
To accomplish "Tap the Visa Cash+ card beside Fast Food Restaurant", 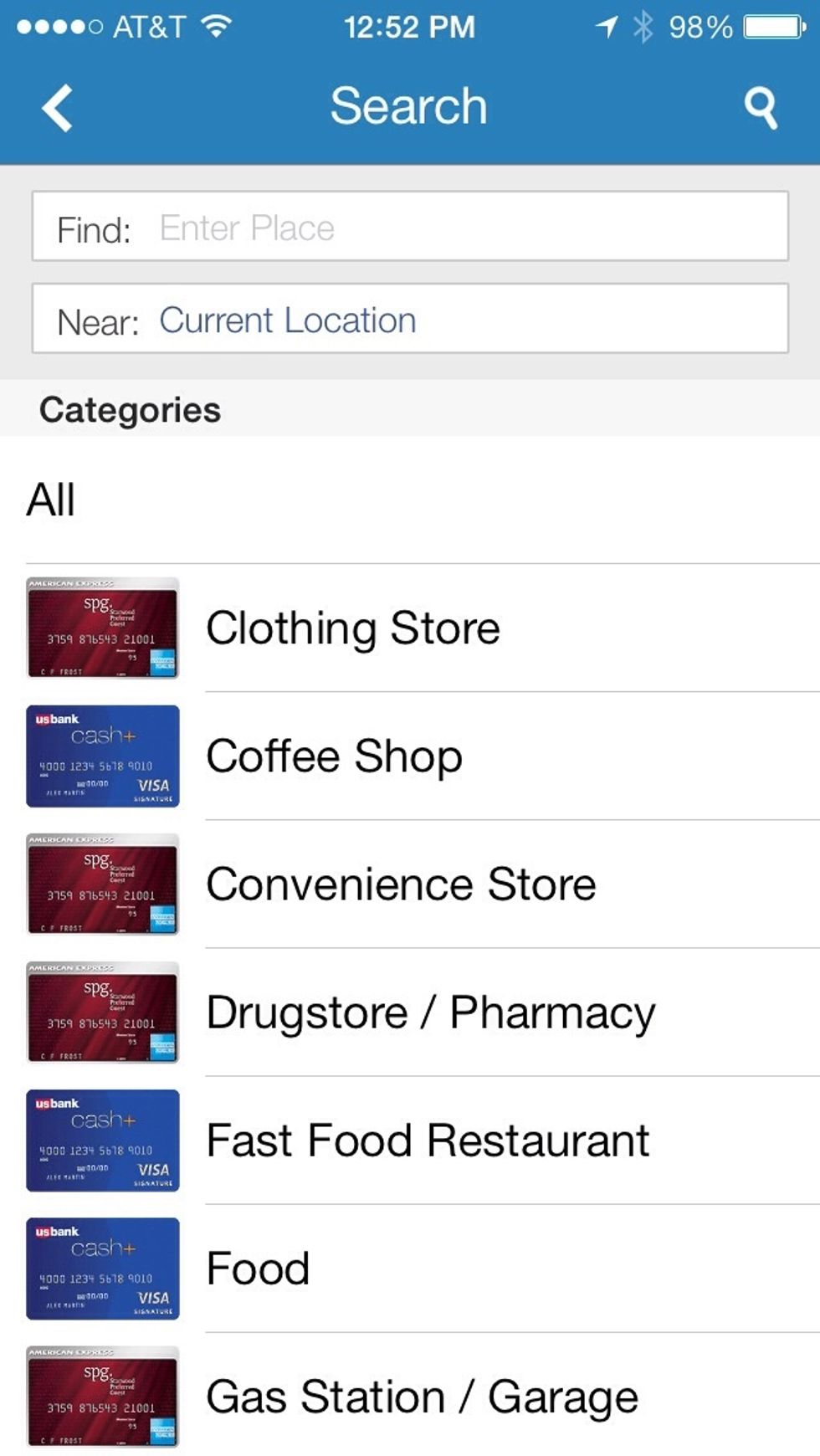I will 102,1141.
